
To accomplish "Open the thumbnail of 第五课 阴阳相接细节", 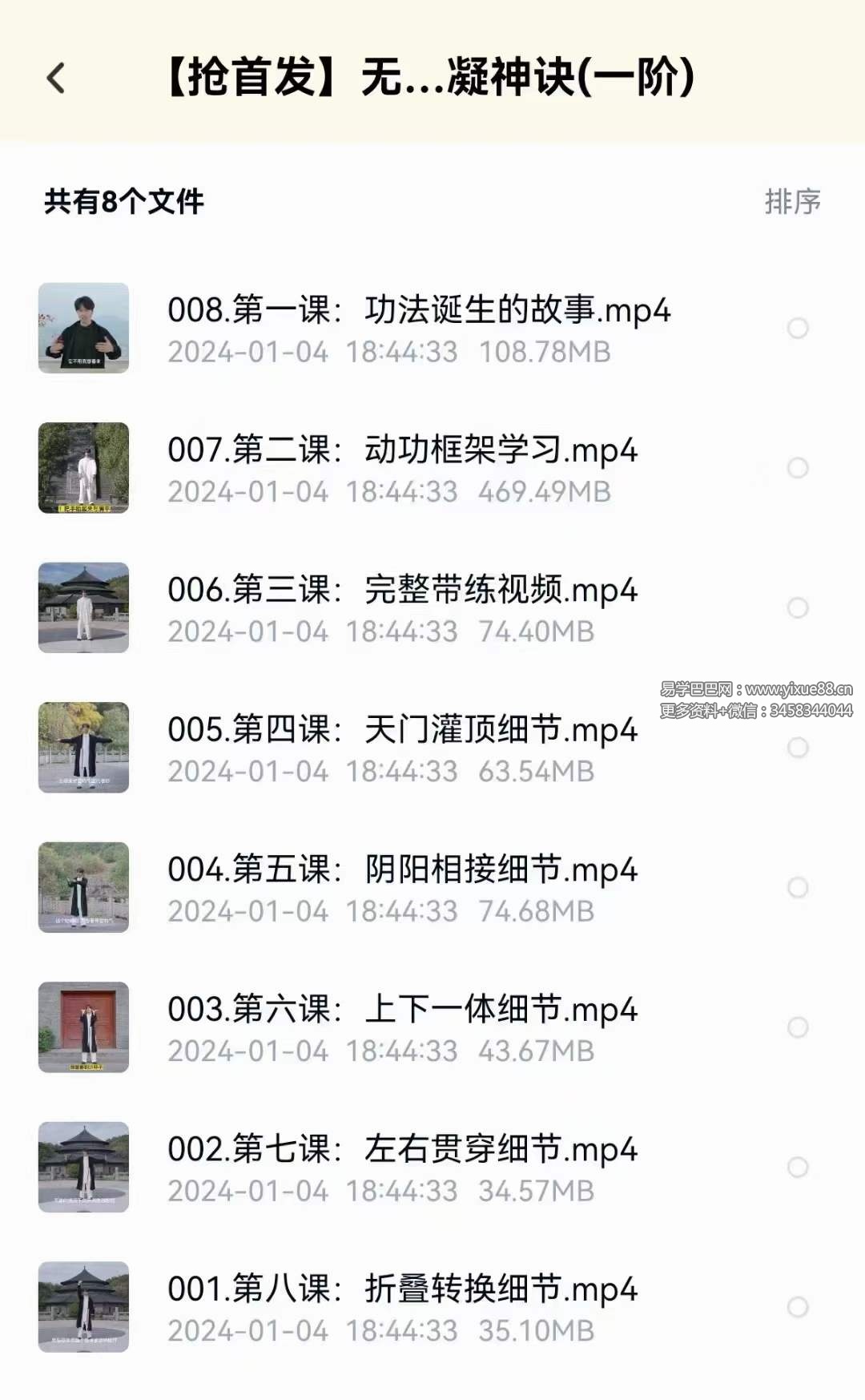I will point(84,886).
